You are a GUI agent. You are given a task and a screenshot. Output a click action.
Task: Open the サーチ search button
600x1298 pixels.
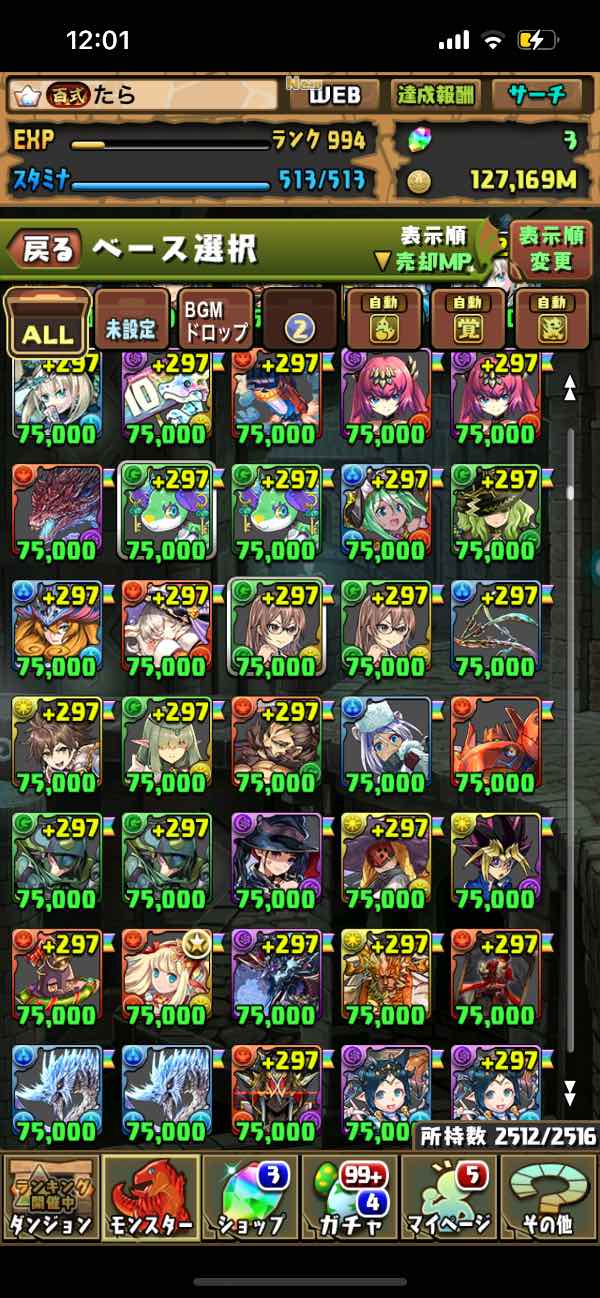pos(537,96)
